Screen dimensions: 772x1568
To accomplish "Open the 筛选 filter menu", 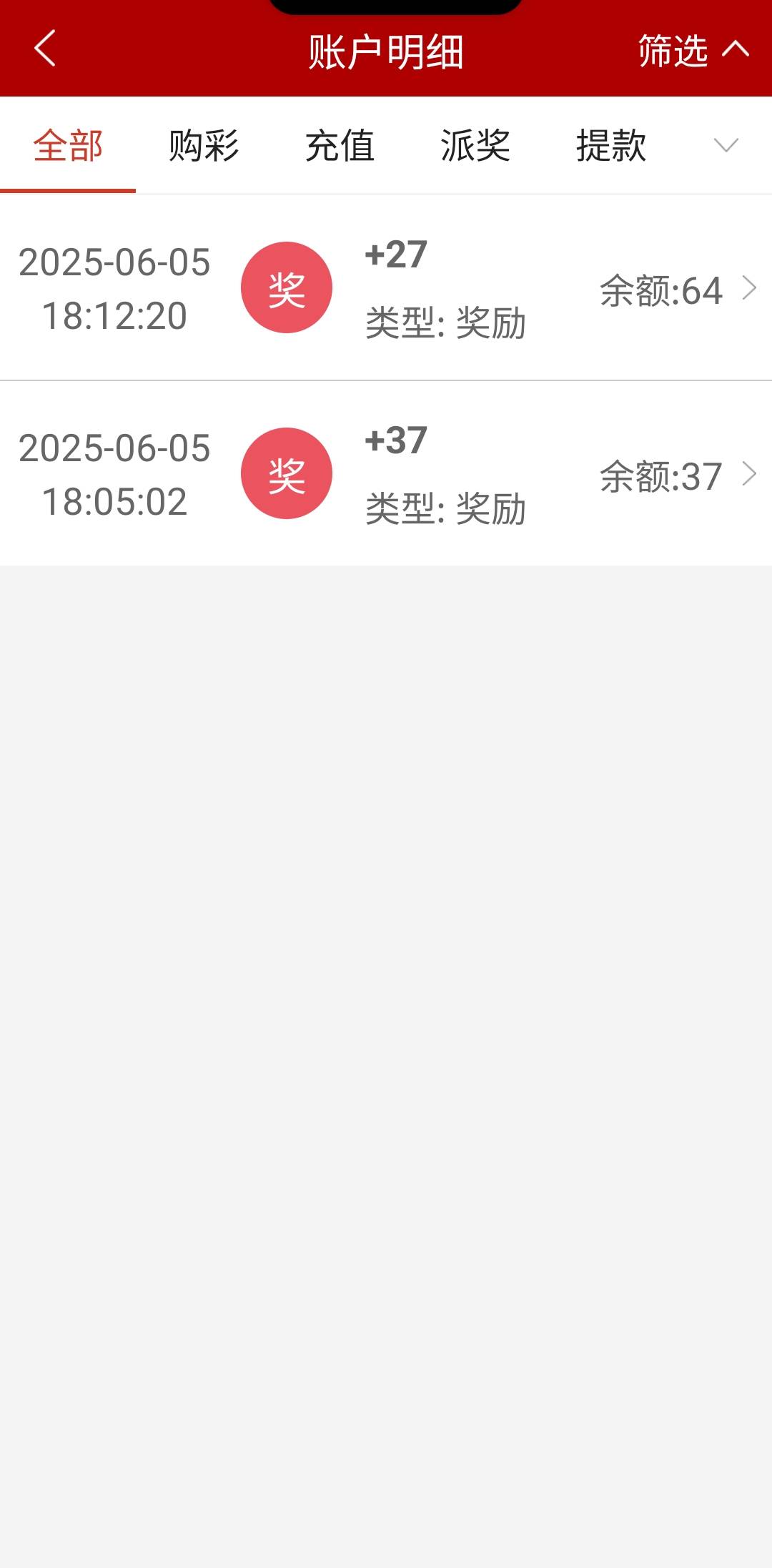I will click(x=692, y=51).
